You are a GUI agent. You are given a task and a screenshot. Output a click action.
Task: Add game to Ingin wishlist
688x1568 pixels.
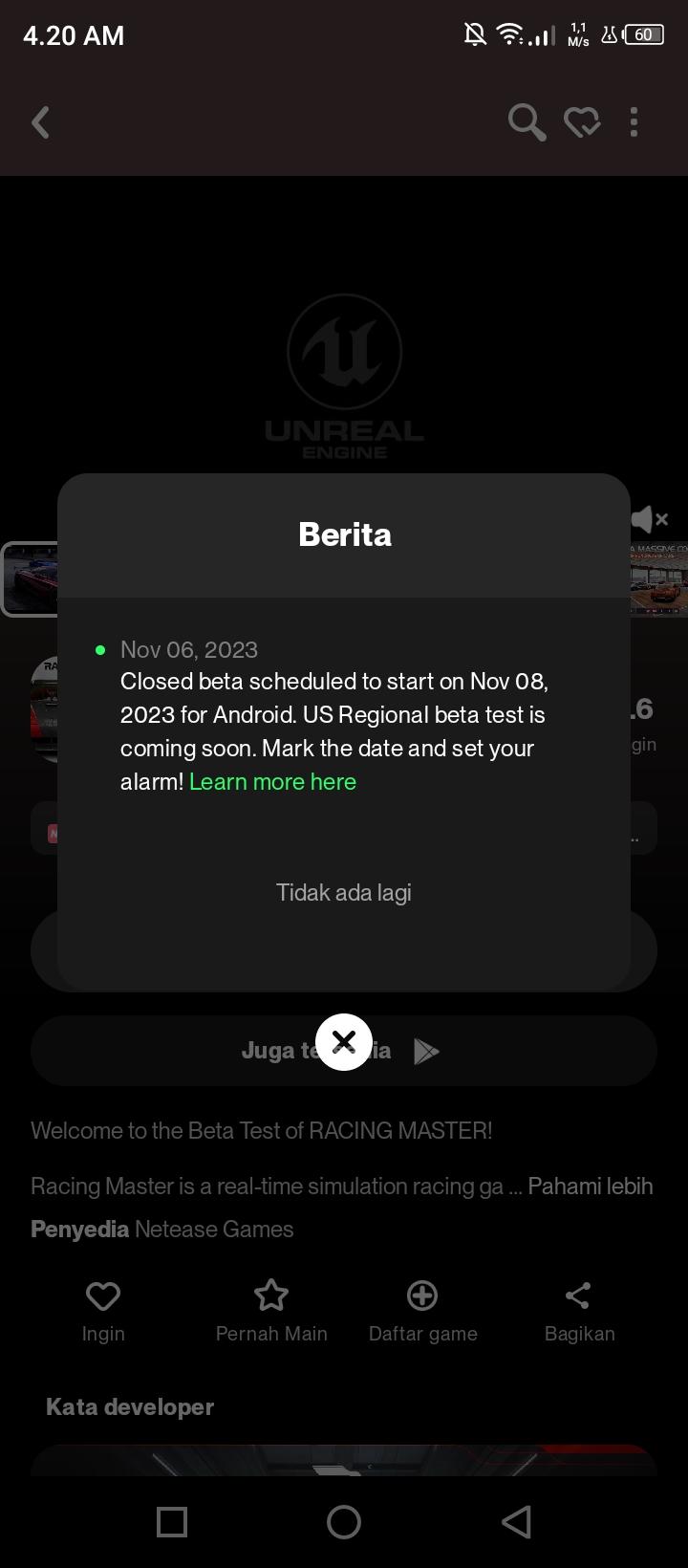pos(103,1310)
